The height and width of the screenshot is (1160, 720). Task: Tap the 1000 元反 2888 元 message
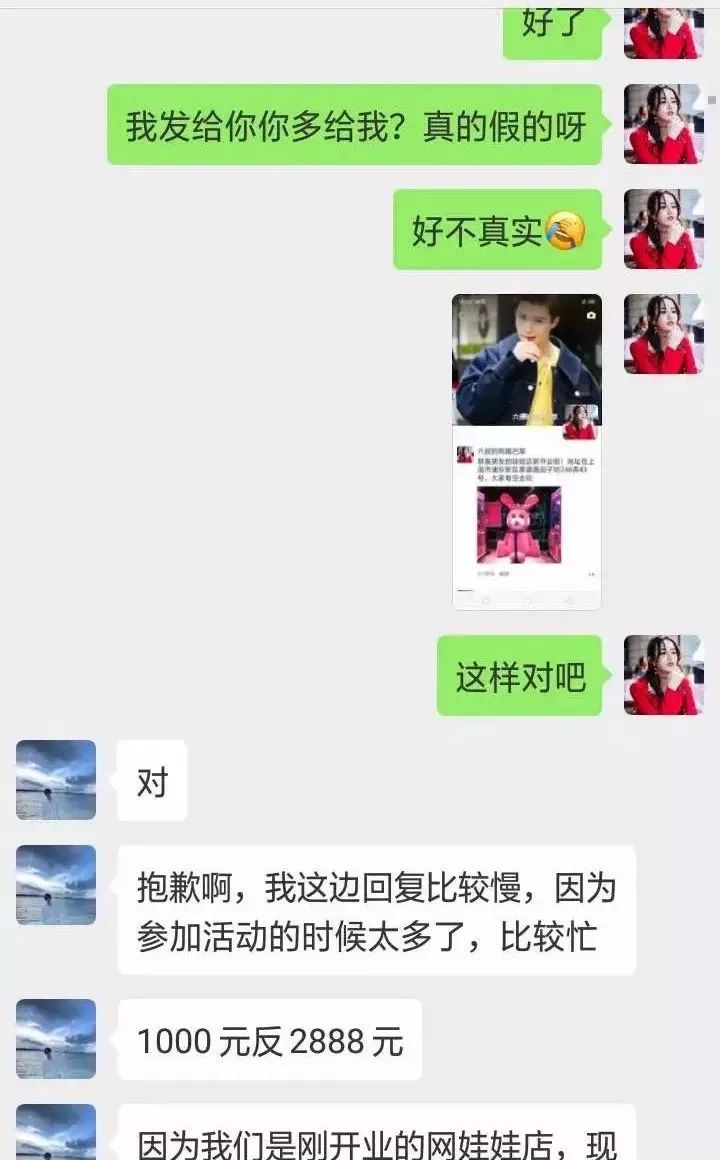click(x=270, y=1038)
